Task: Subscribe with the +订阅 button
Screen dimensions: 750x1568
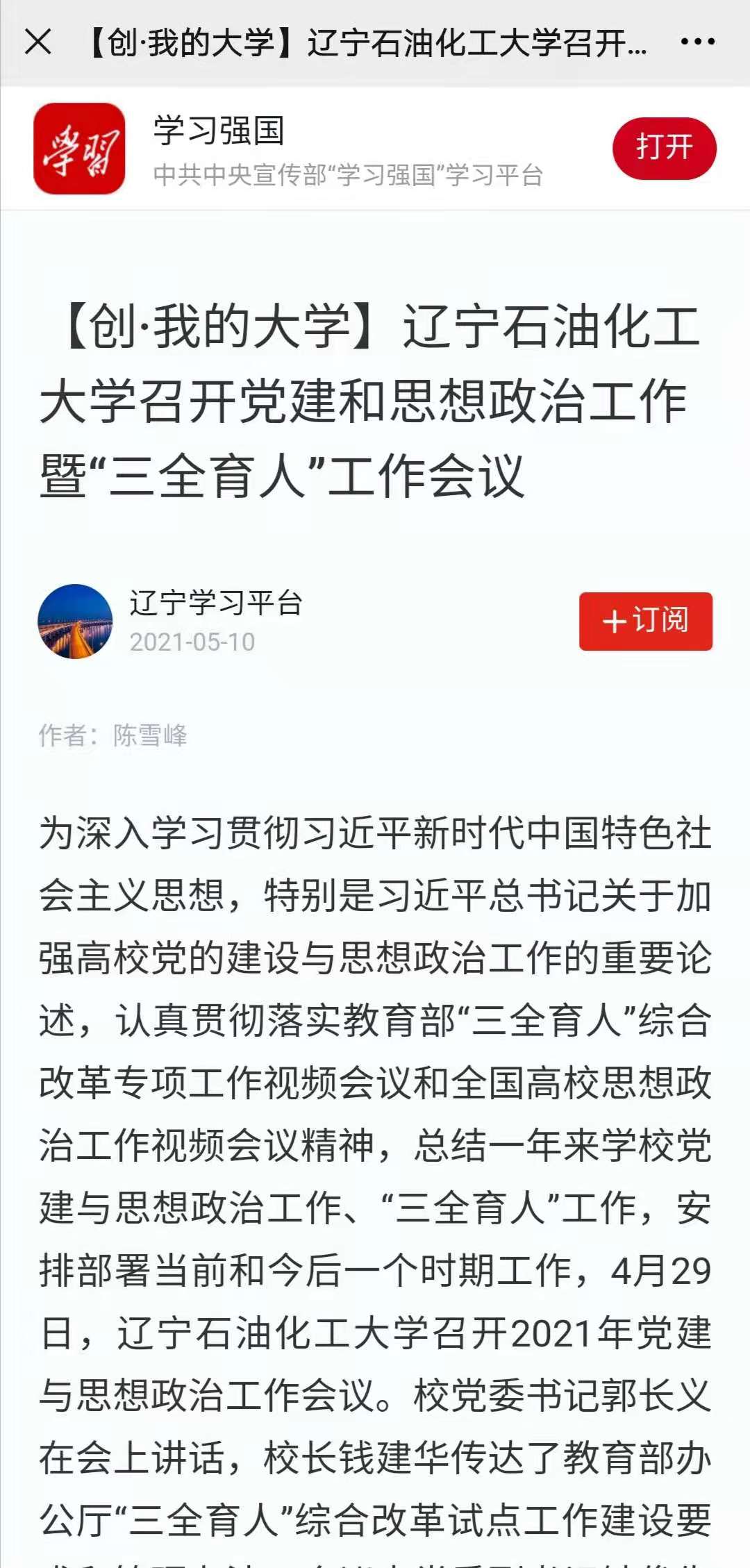Action: 646,621
